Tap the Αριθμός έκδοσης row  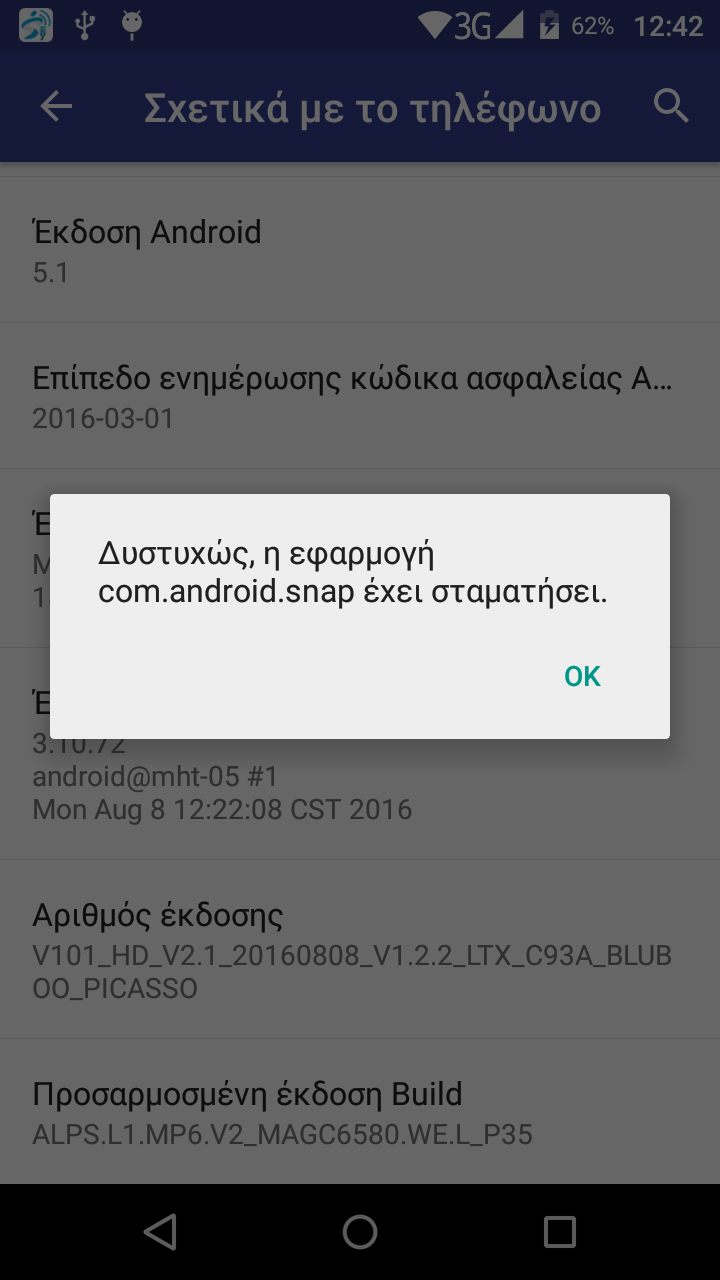tap(360, 949)
